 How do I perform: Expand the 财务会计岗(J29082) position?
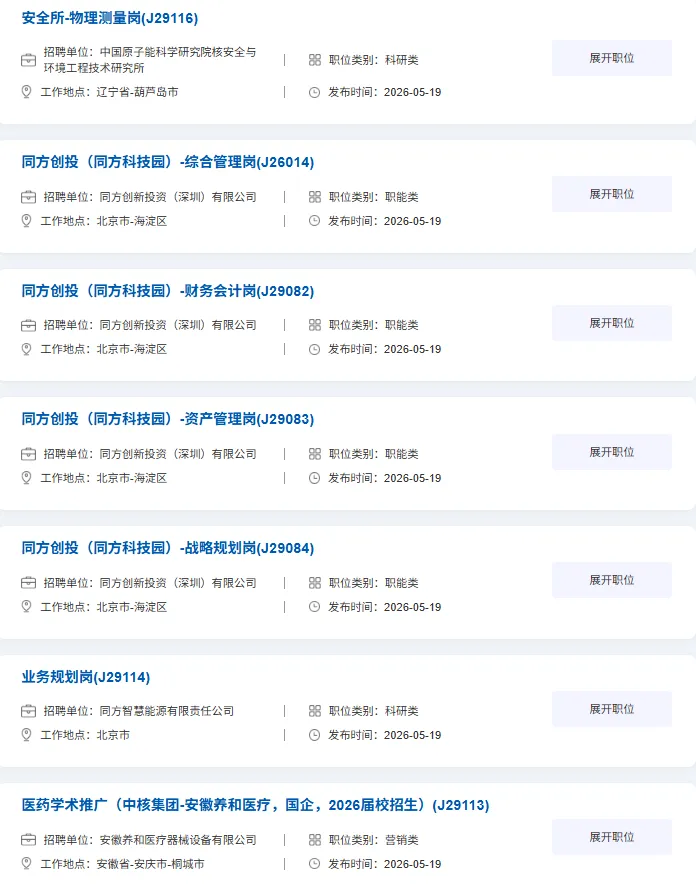point(612,323)
